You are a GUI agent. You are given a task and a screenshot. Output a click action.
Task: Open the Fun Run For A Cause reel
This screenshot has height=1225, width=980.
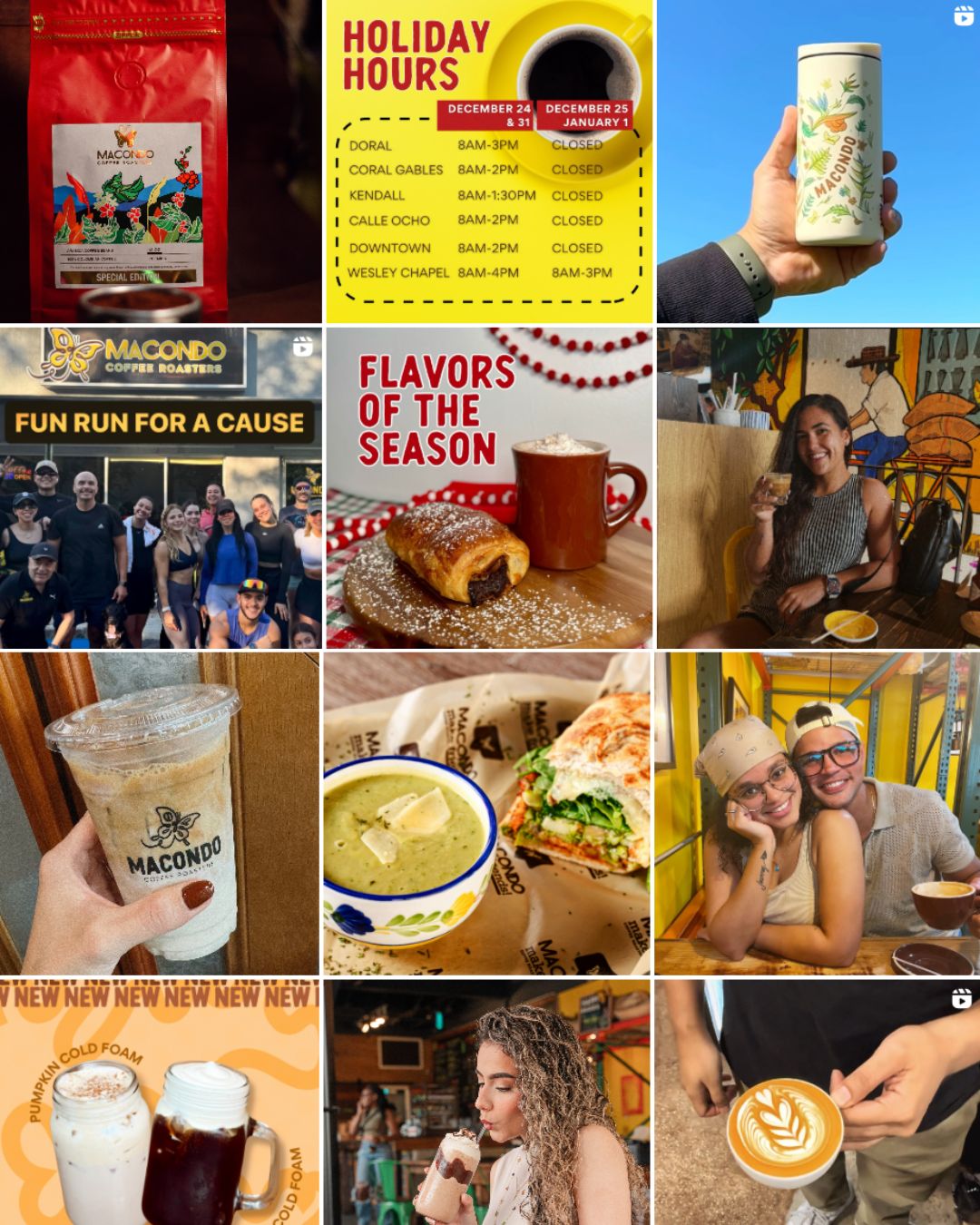pyautogui.click(x=161, y=488)
